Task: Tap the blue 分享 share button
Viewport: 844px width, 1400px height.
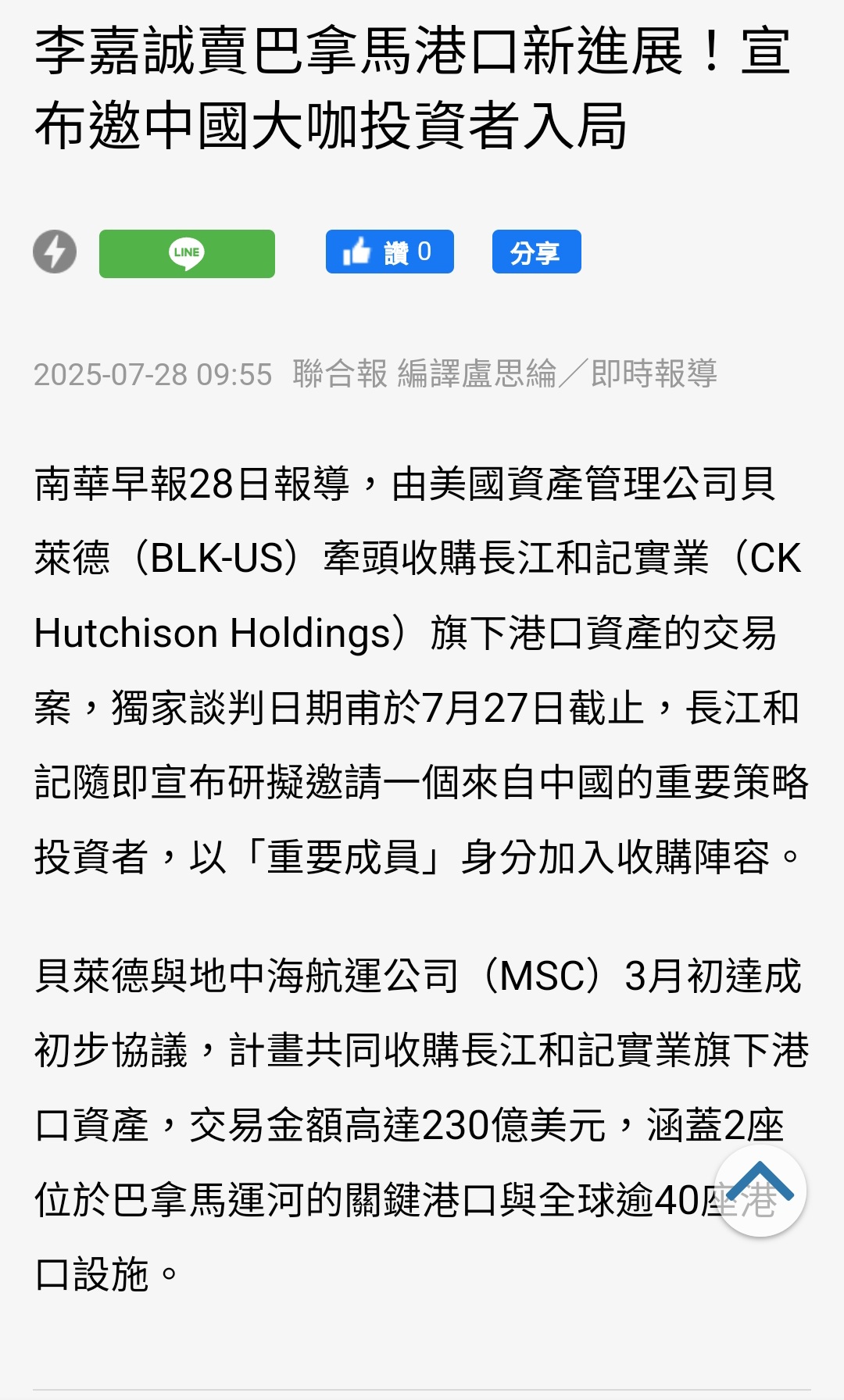Action: pos(537,252)
